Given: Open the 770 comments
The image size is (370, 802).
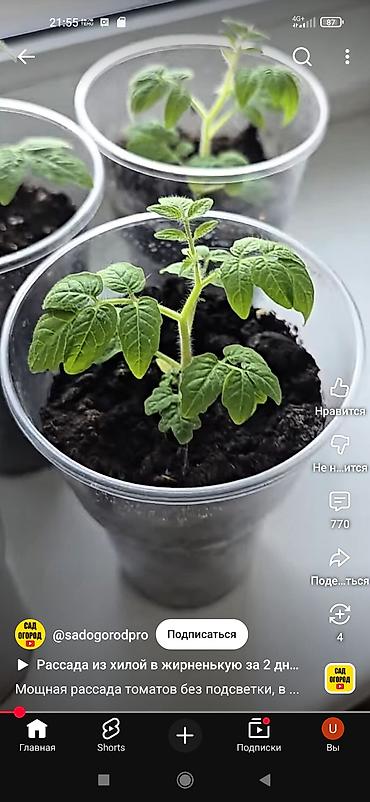Looking at the screenshot, I should point(340,501).
